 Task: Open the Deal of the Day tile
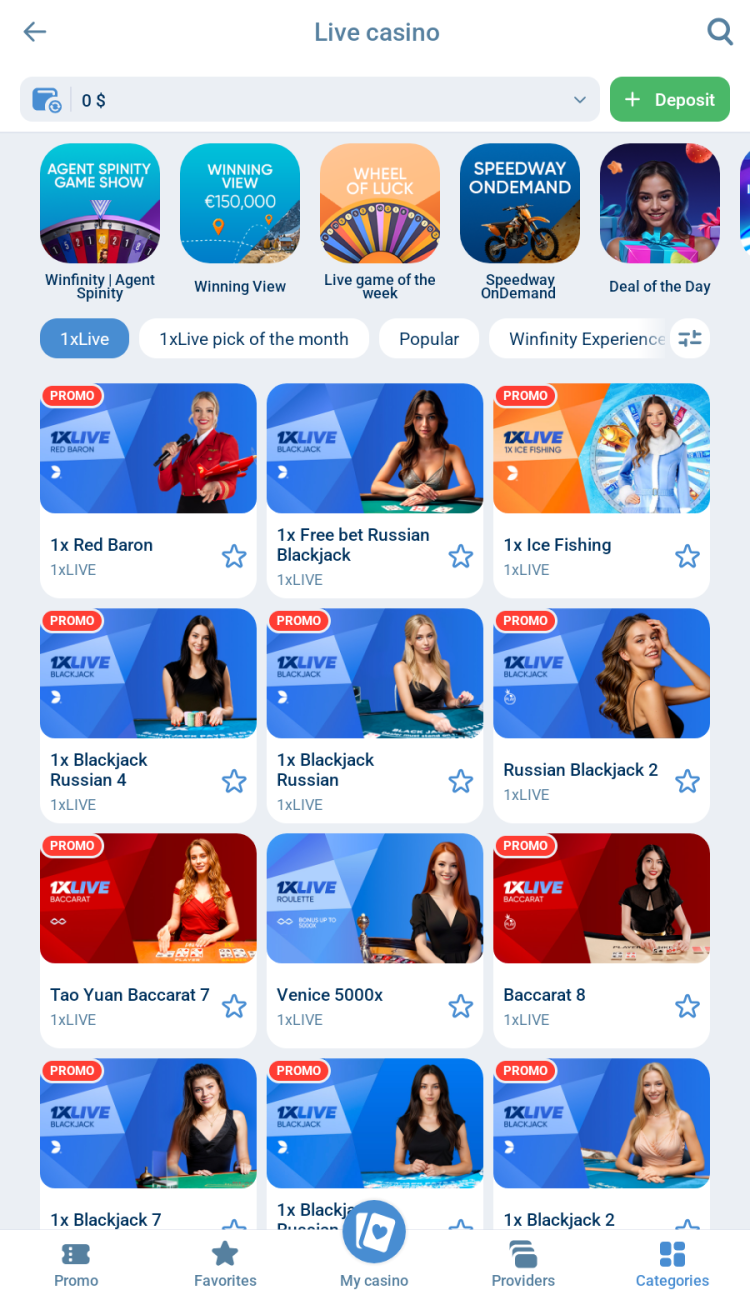(x=660, y=205)
